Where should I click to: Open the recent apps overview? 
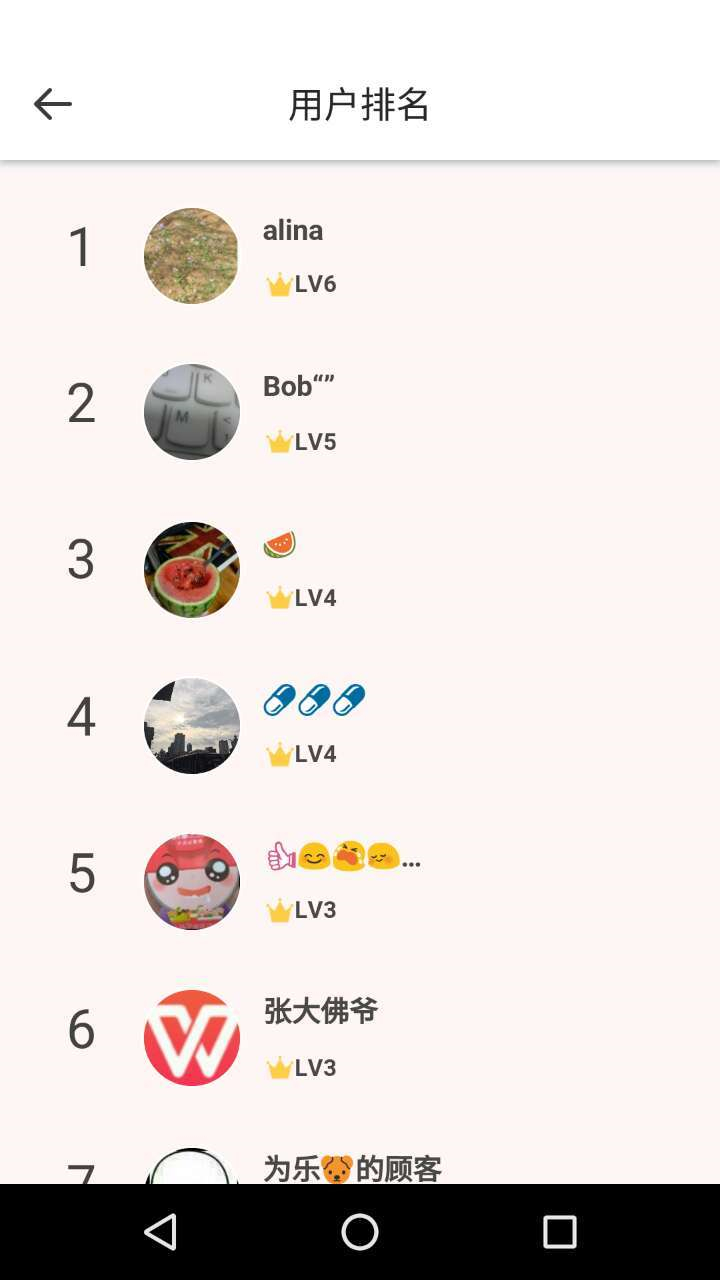pyautogui.click(x=559, y=1232)
